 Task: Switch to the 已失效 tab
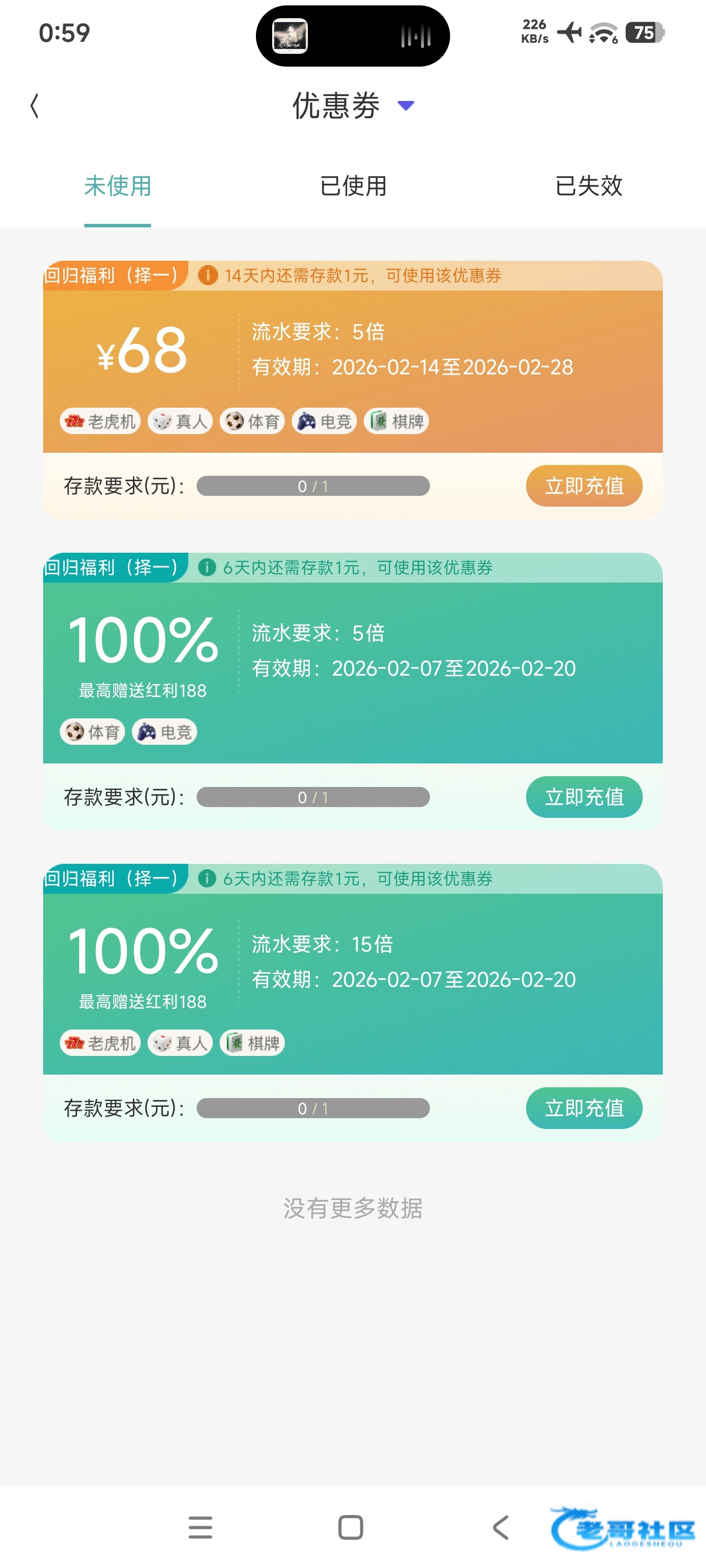click(x=588, y=186)
